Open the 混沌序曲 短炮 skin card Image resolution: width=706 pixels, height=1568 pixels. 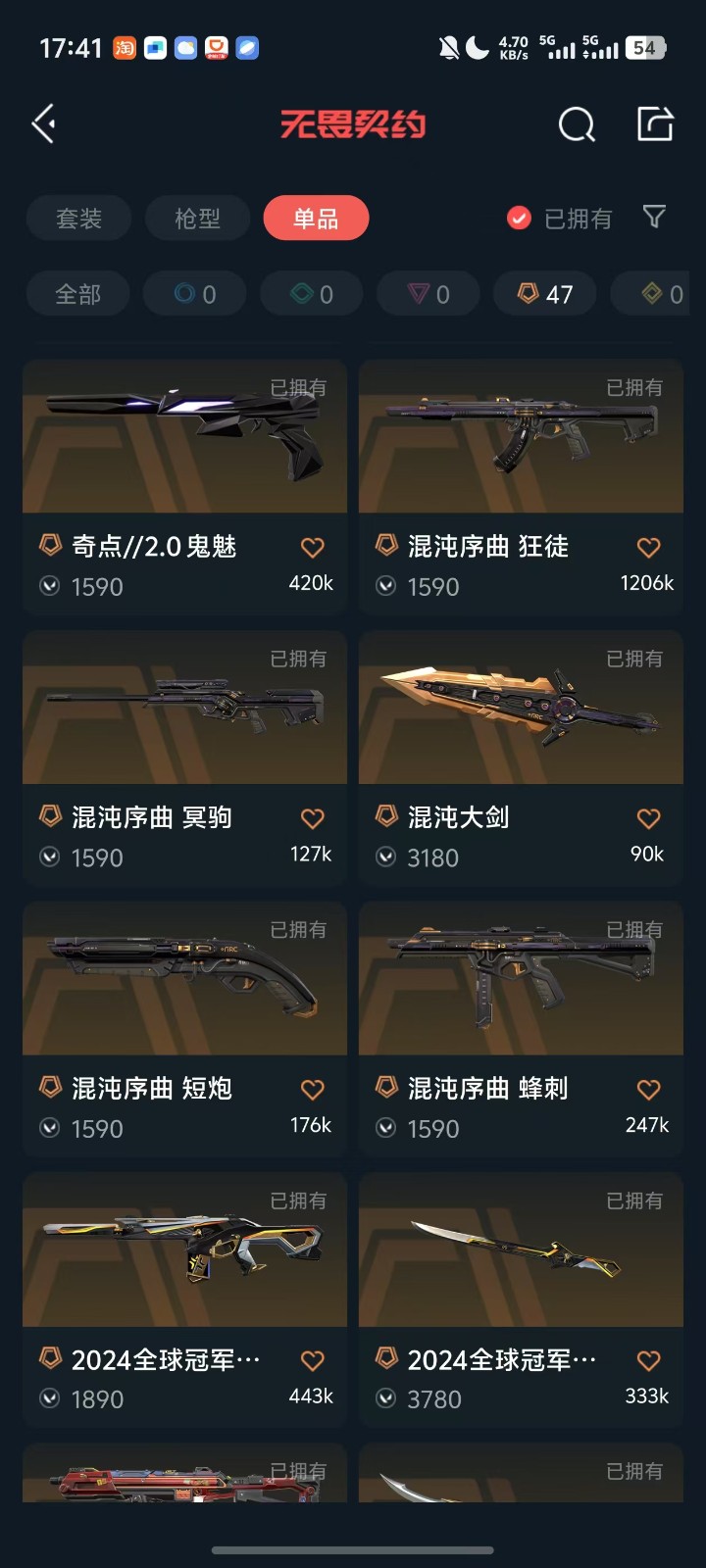click(x=184, y=1027)
